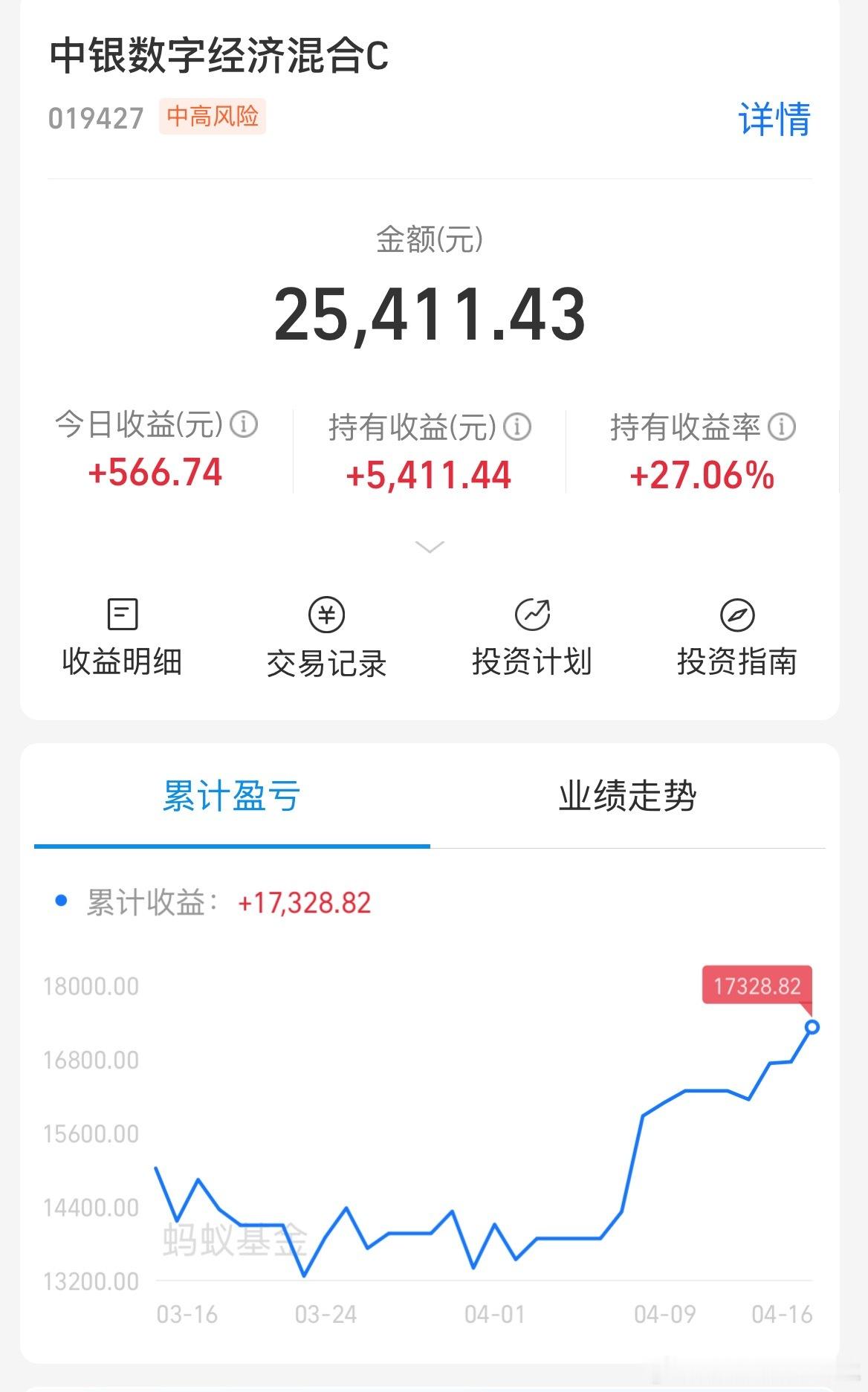The height and width of the screenshot is (1392, 868).
Task: Click the info icon beside 今日收益(元)
Action: [x=245, y=426]
